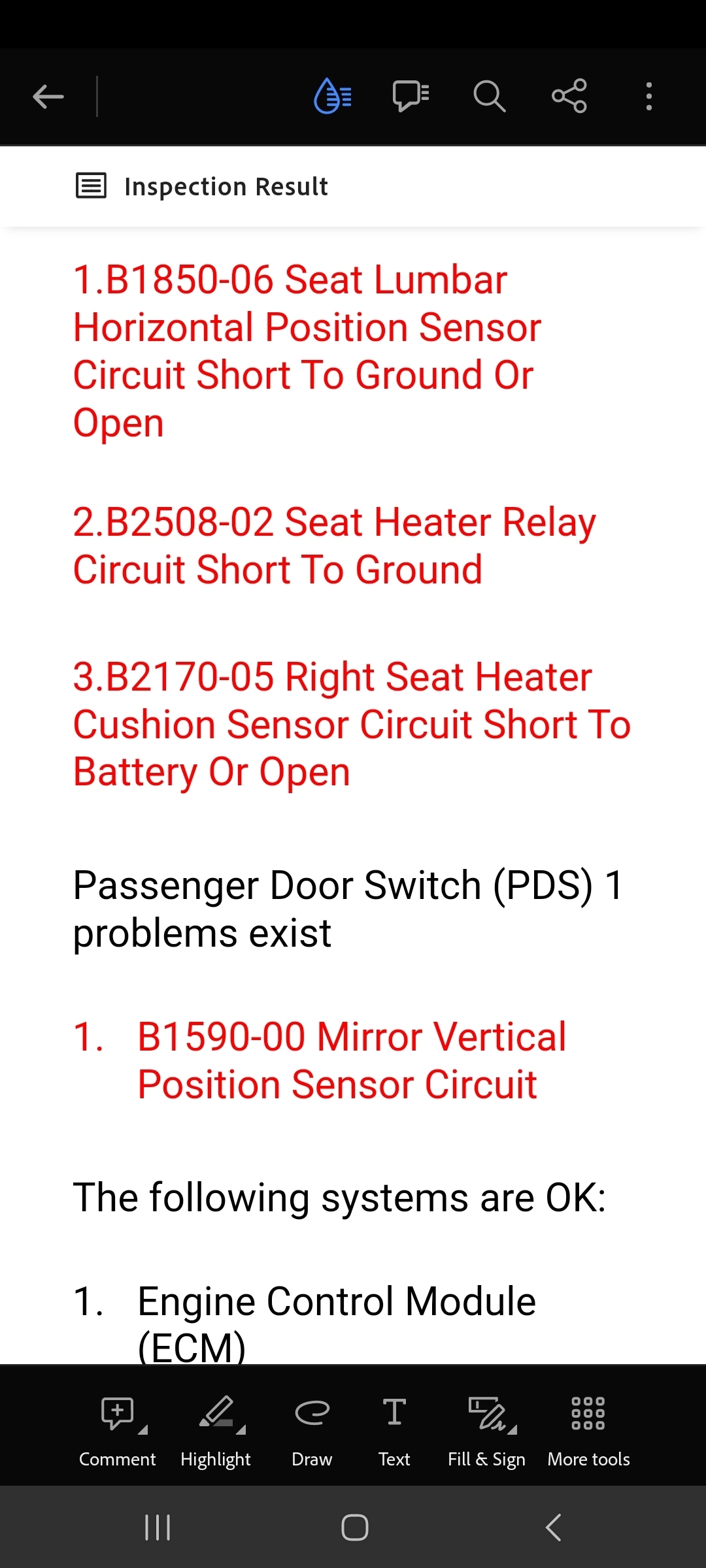Open recent apps from navigation bar
The image size is (706, 1568).
coord(158,1527)
